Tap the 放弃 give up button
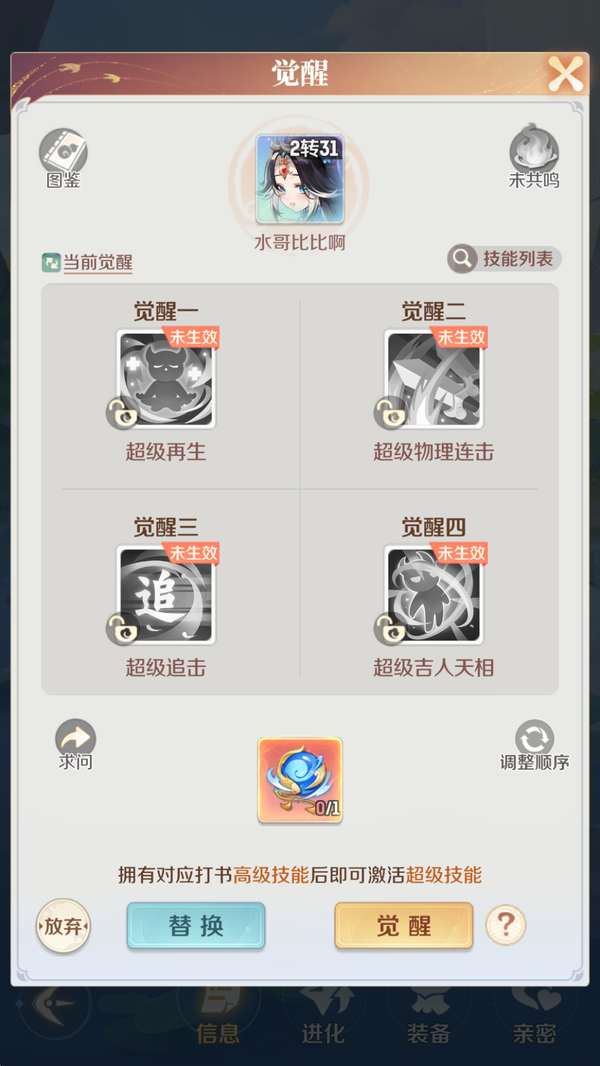The width and height of the screenshot is (600, 1066). point(63,926)
